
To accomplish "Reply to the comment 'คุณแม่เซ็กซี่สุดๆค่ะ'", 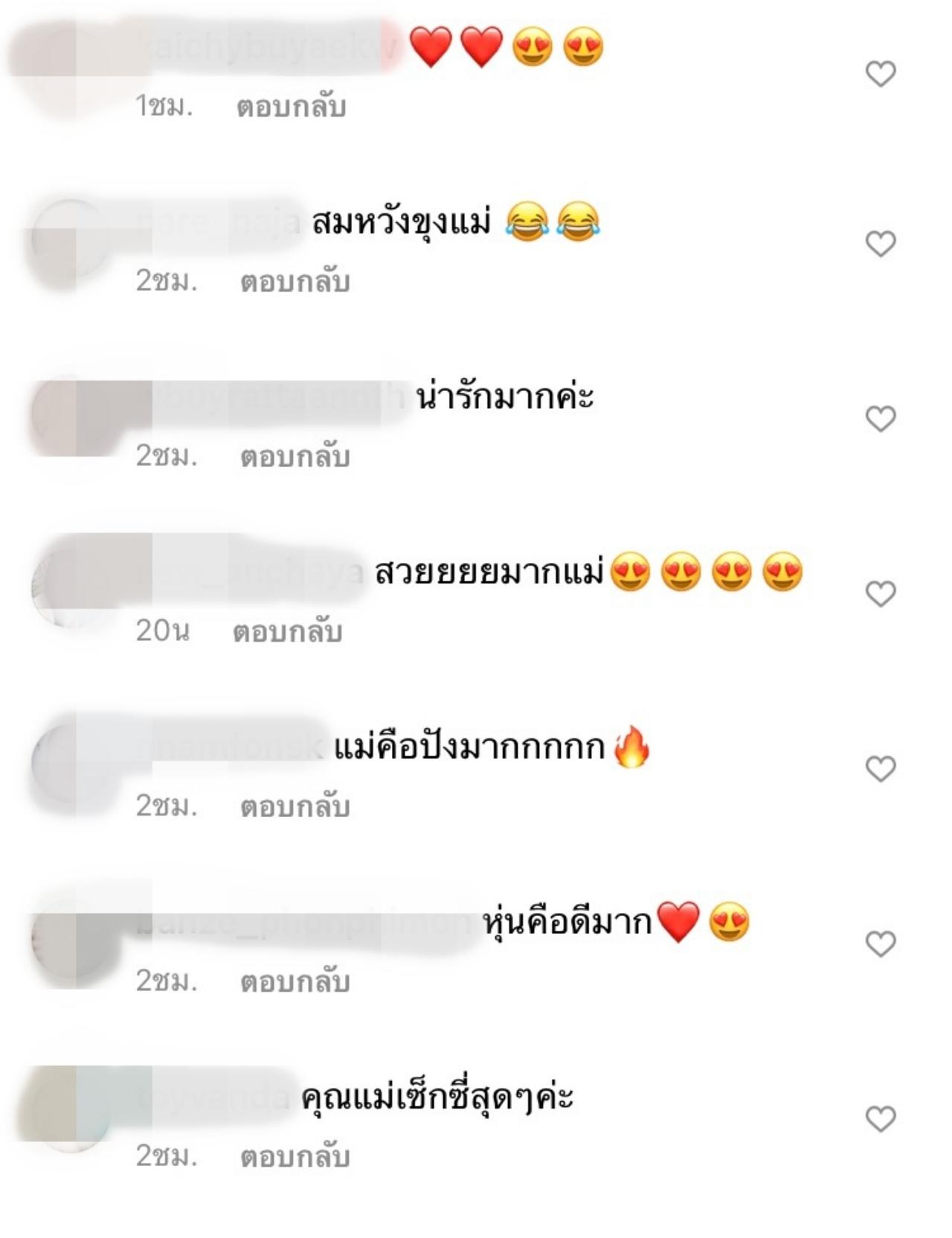I will click(x=295, y=1158).
